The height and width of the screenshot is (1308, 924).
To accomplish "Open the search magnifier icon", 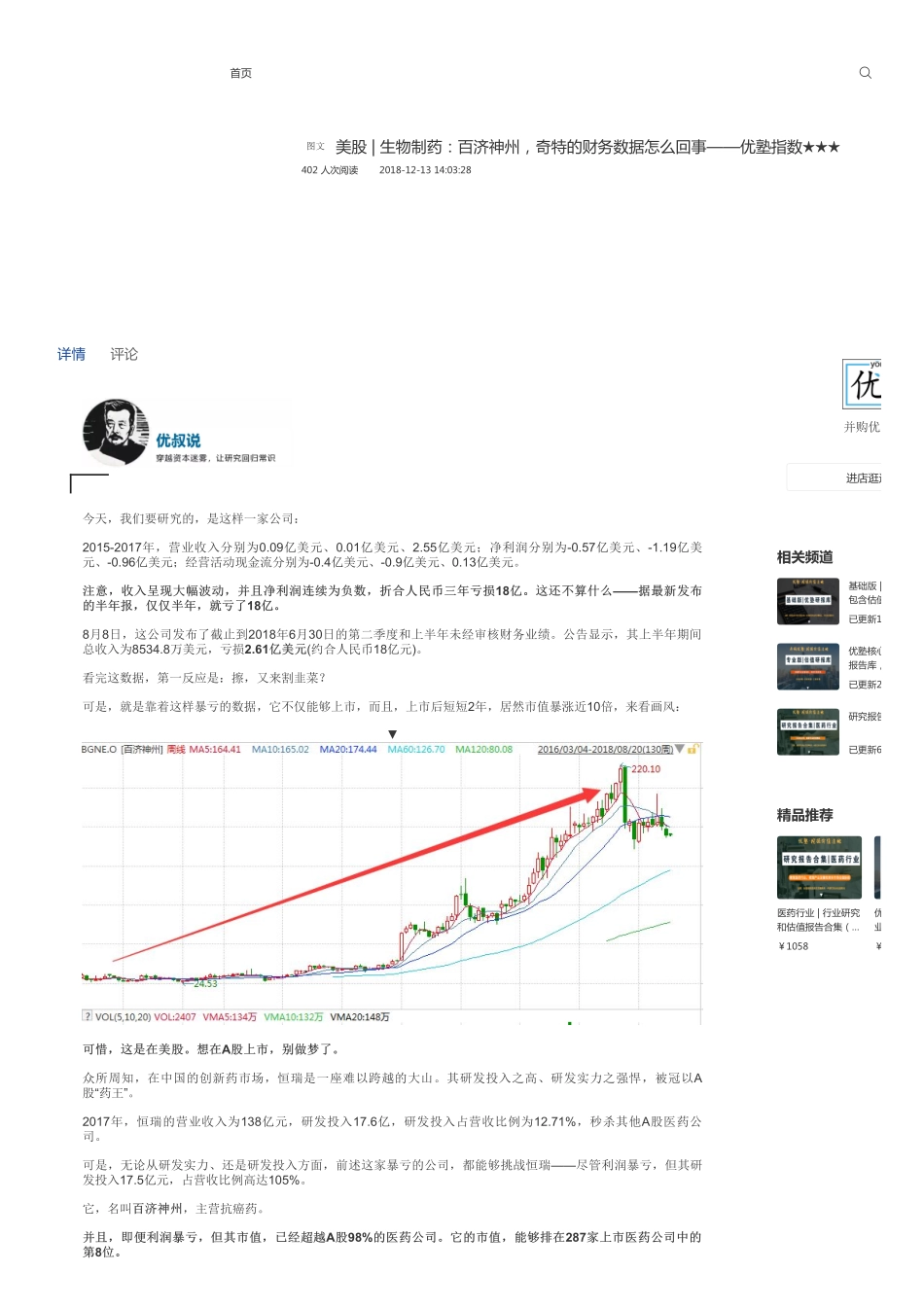I will point(865,73).
